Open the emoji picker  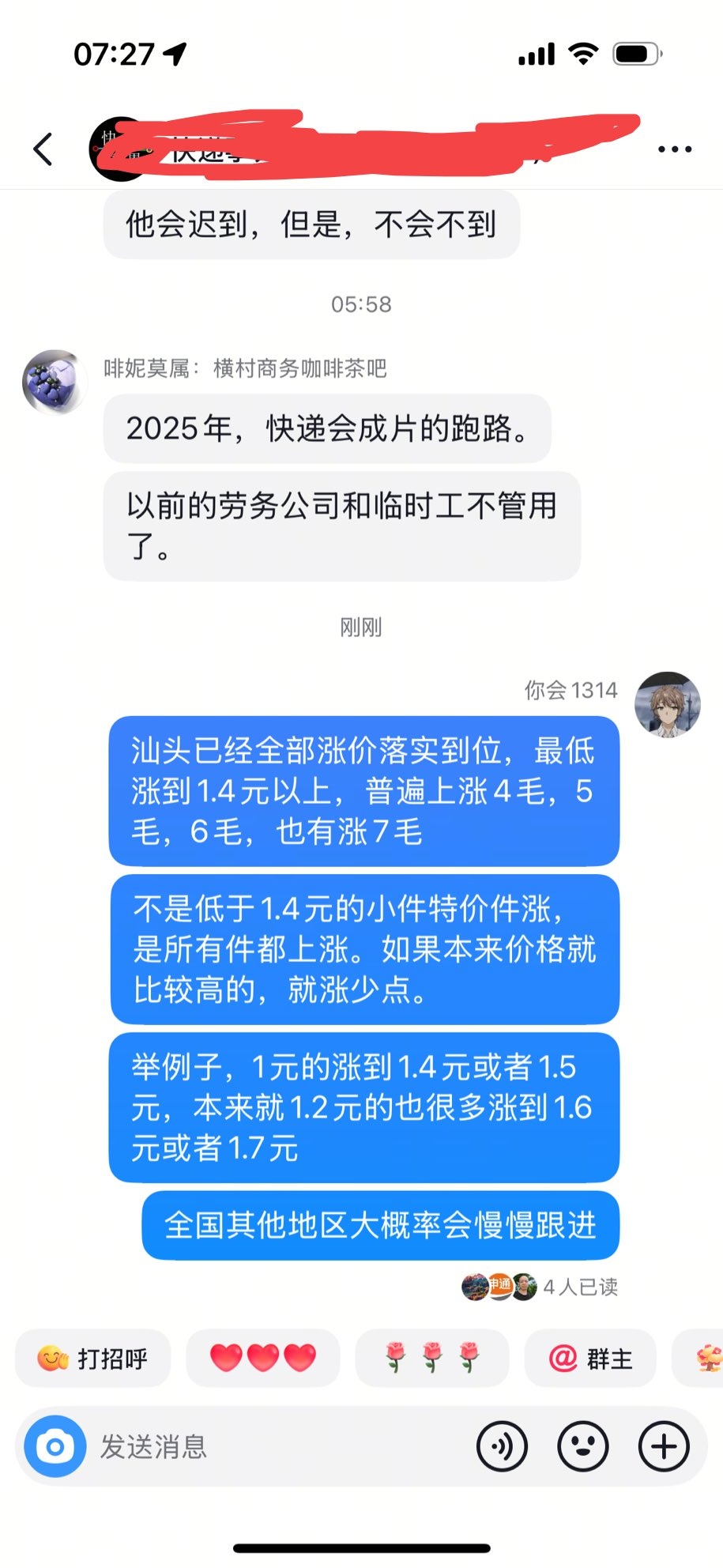(583, 1447)
